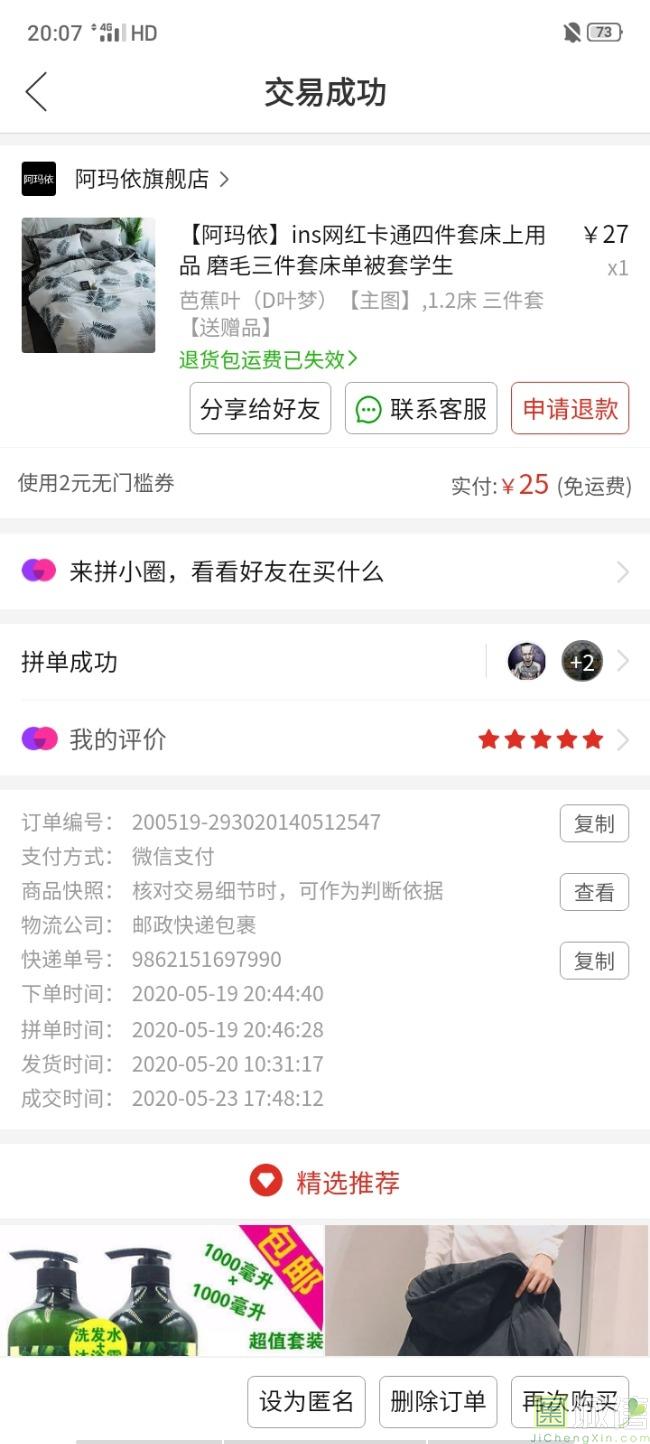Open the bedding set product thumbnail
The width and height of the screenshot is (650, 1444).
pyautogui.click(x=88, y=285)
